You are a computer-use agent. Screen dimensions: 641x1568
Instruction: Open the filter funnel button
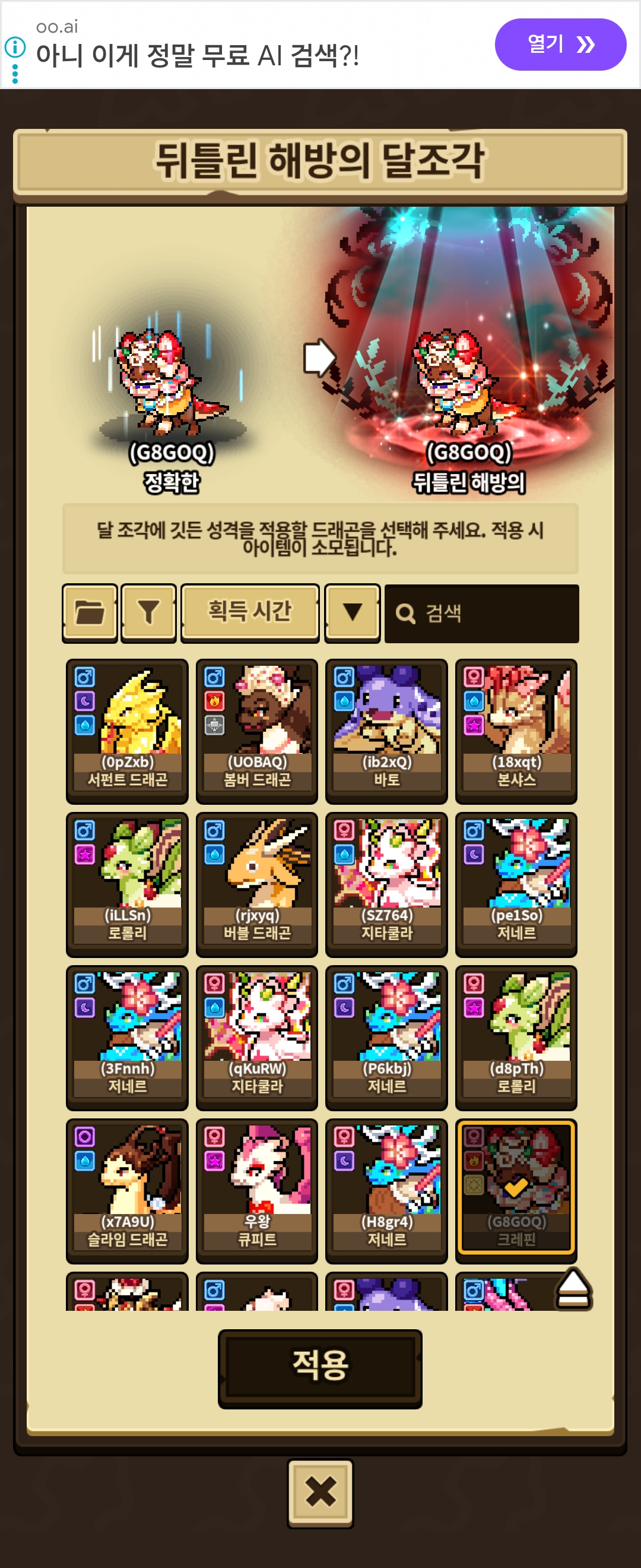(x=148, y=612)
